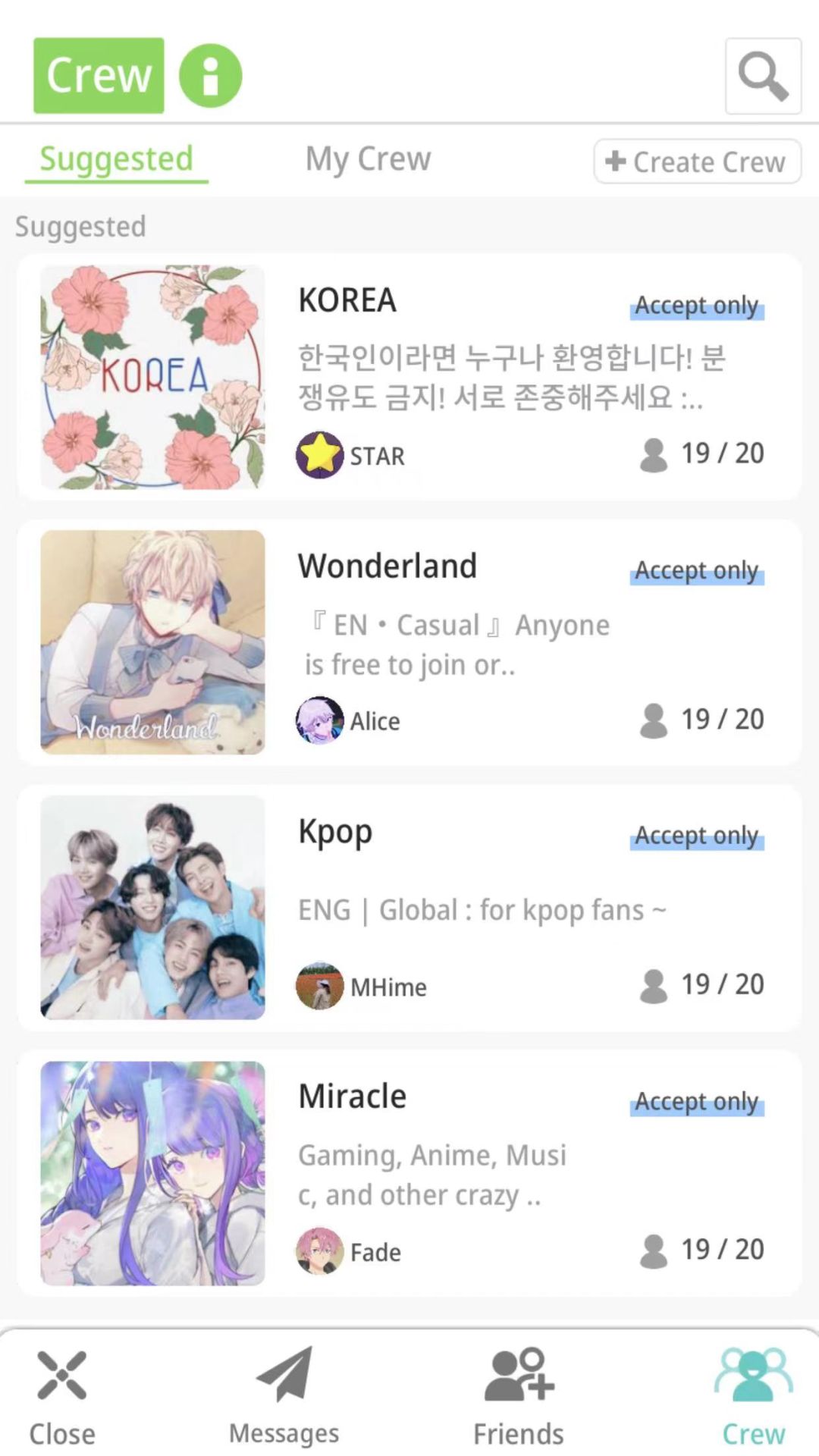Tap STAR's star avatar icon

coord(318,455)
